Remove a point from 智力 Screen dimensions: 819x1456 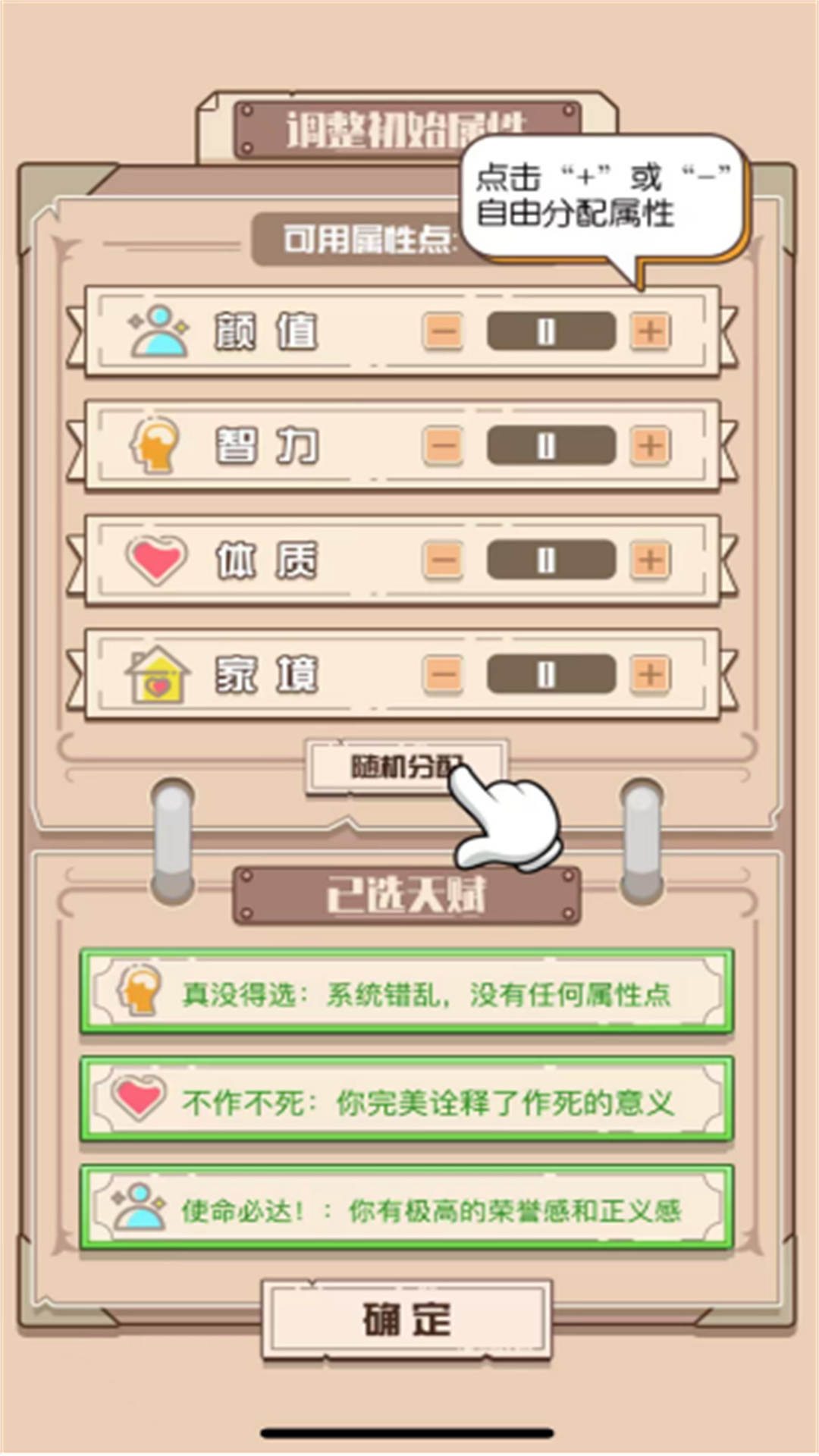(x=444, y=445)
